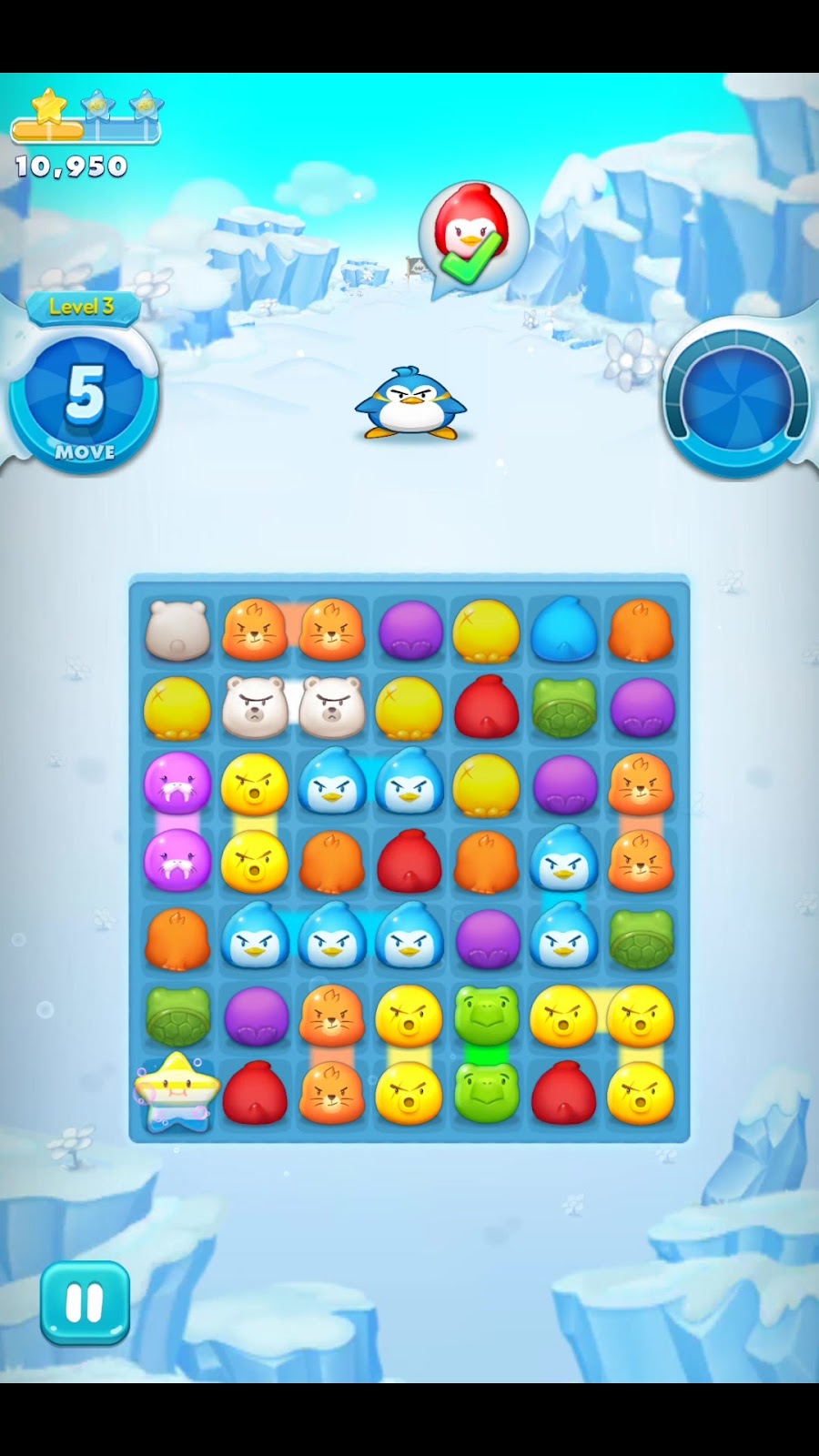819x1456 pixels.
Task: Tap the grey bear face-down piece
Action: (x=177, y=630)
